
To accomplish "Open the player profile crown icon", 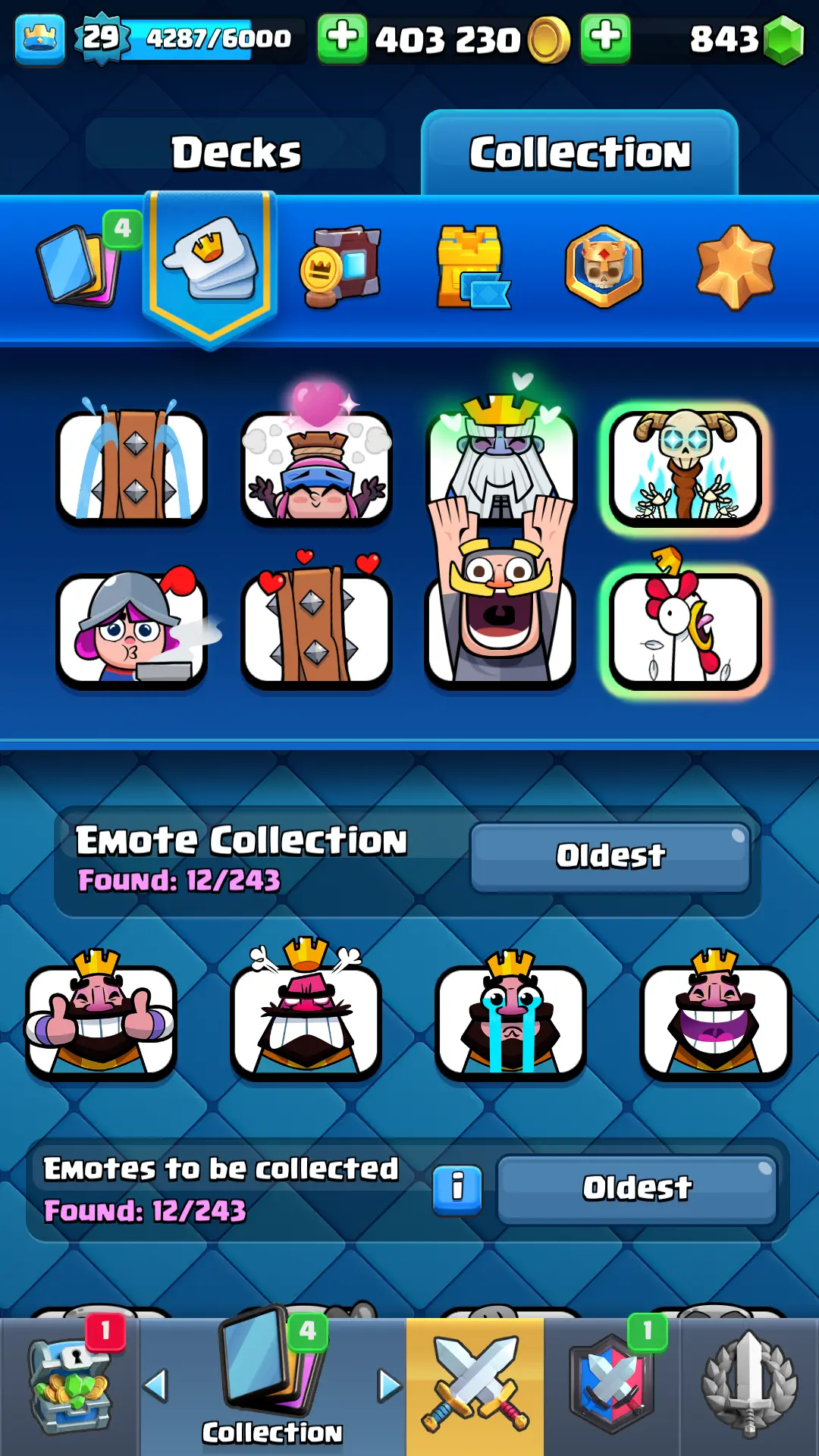I will tap(39, 38).
